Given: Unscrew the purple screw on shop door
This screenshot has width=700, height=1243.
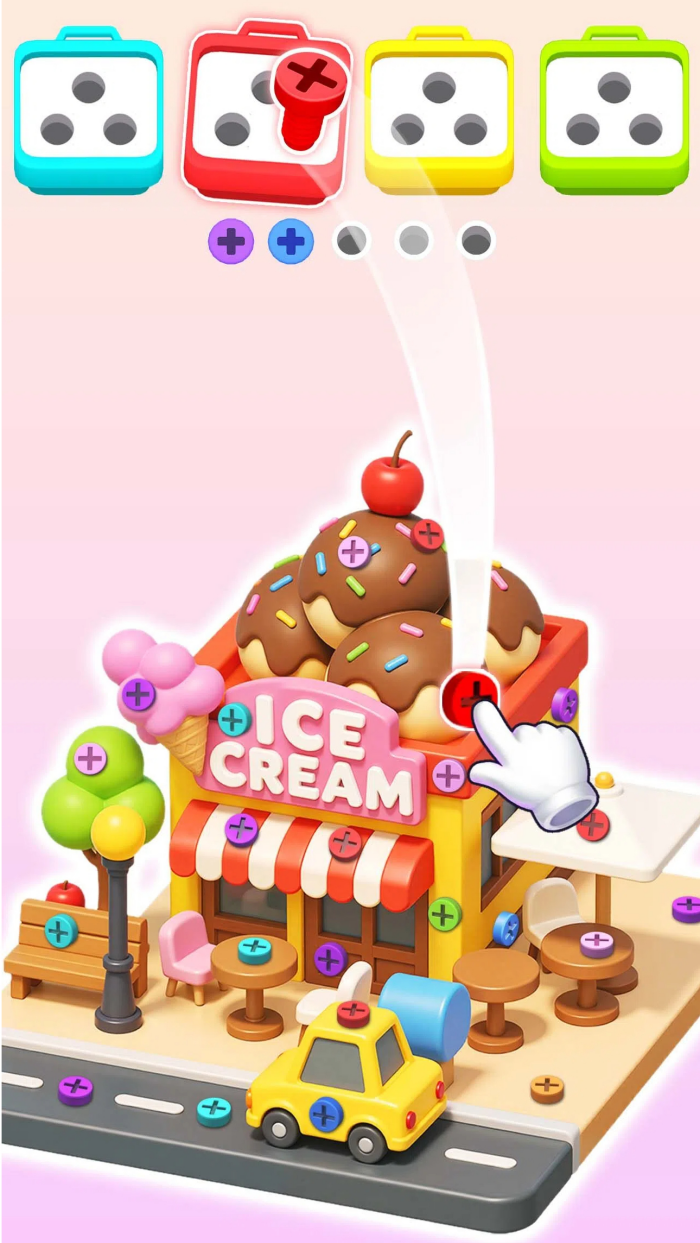Looking at the screenshot, I should pyautogui.click(x=329, y=959).
